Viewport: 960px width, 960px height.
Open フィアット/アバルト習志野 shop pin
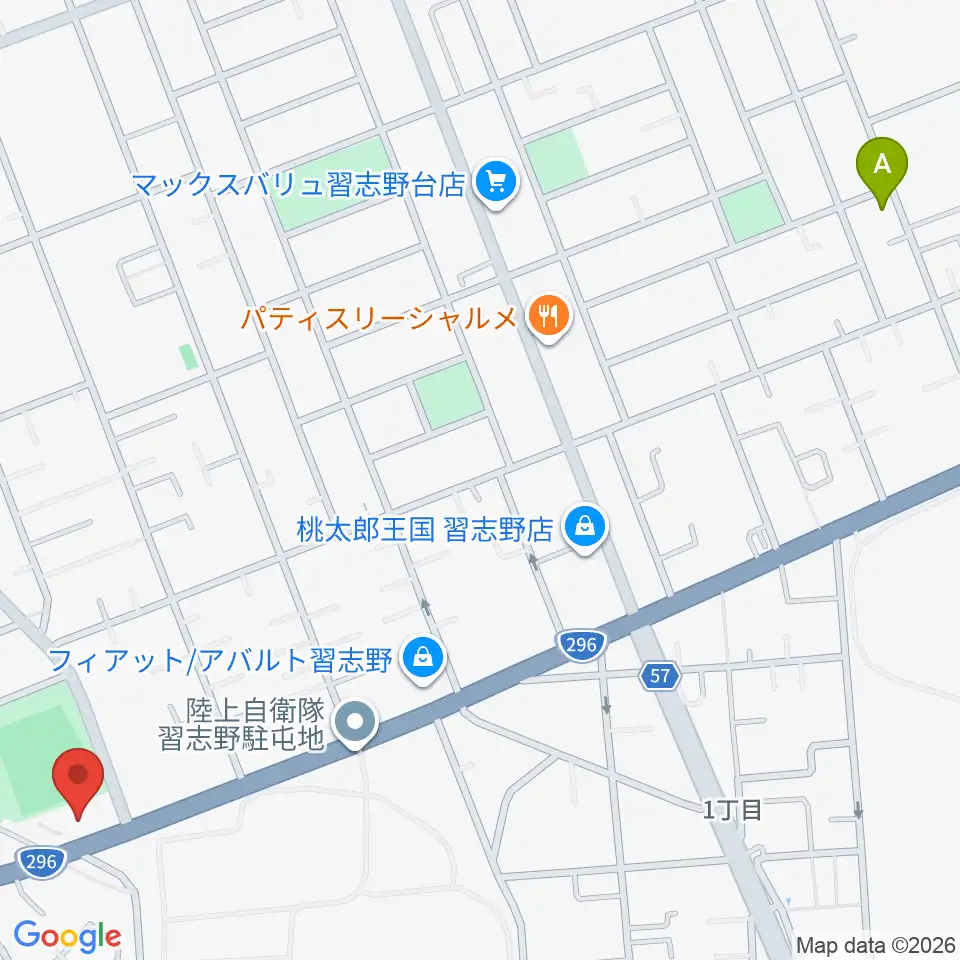[x=423, y=660]
